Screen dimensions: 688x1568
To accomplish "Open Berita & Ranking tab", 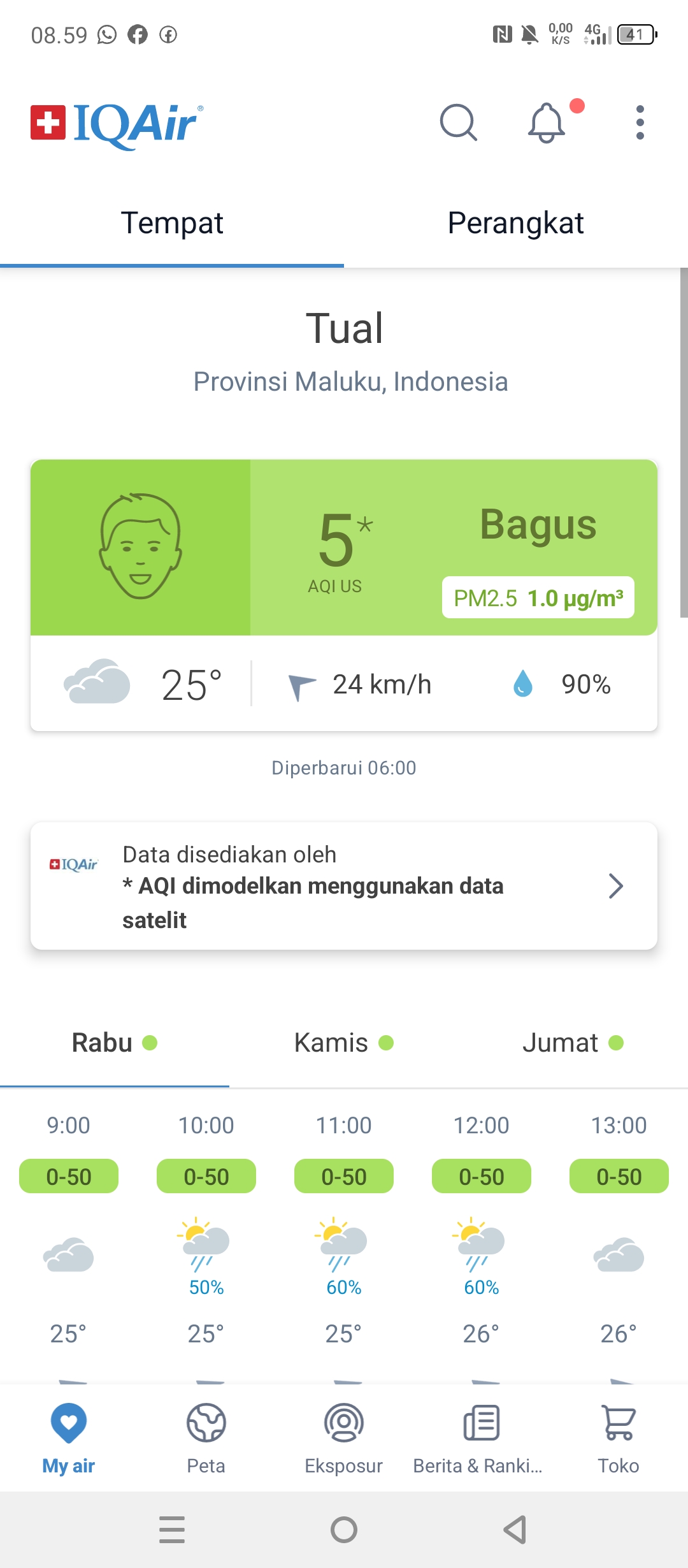I will pos(482,1439).
